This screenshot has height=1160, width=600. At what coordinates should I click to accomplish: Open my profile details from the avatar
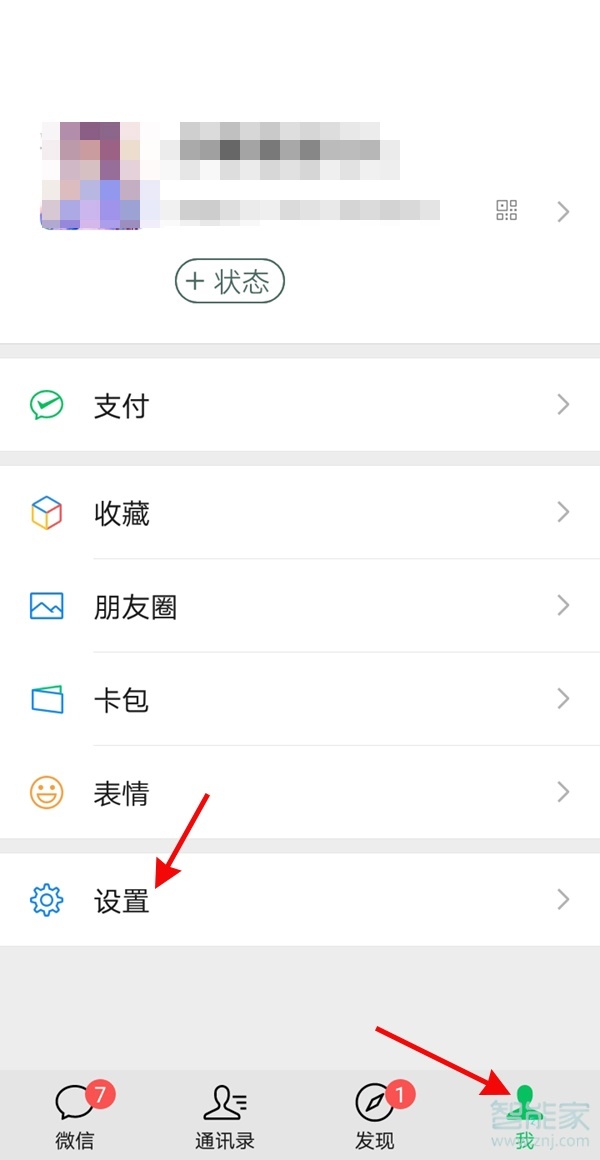(x=100, y=175)
